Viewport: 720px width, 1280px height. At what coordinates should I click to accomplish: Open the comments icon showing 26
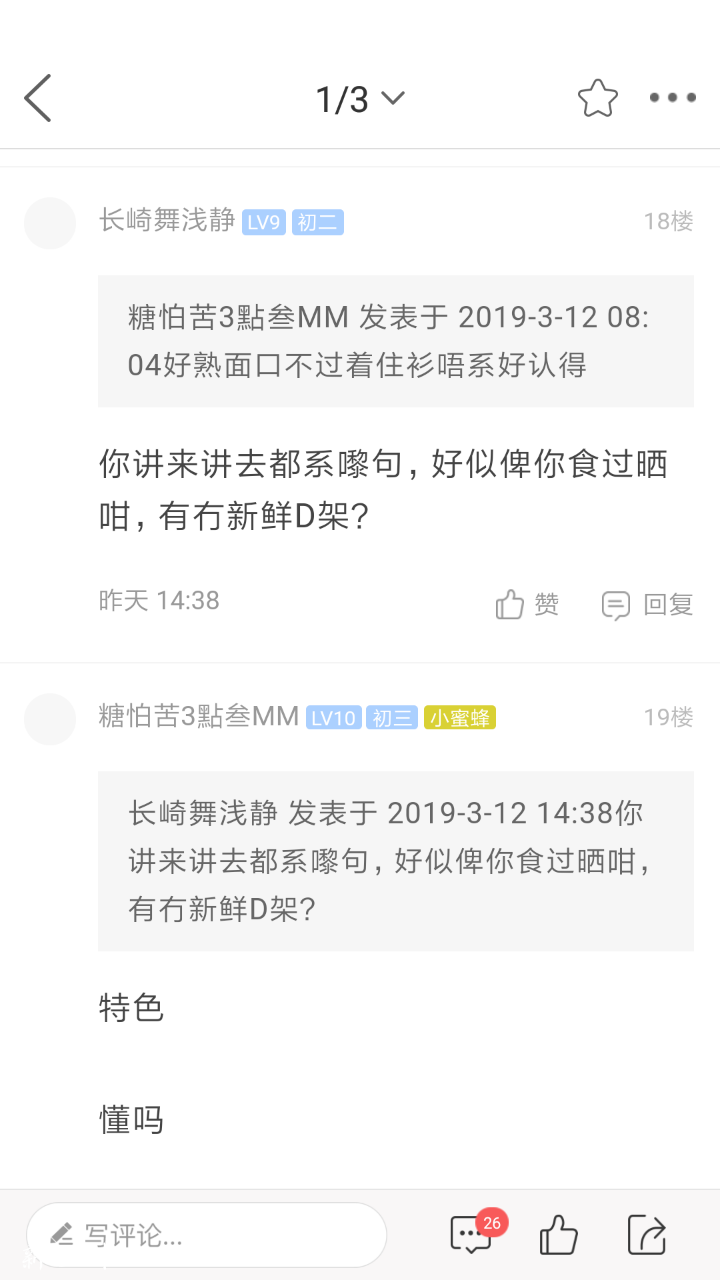click(472, 1235)
